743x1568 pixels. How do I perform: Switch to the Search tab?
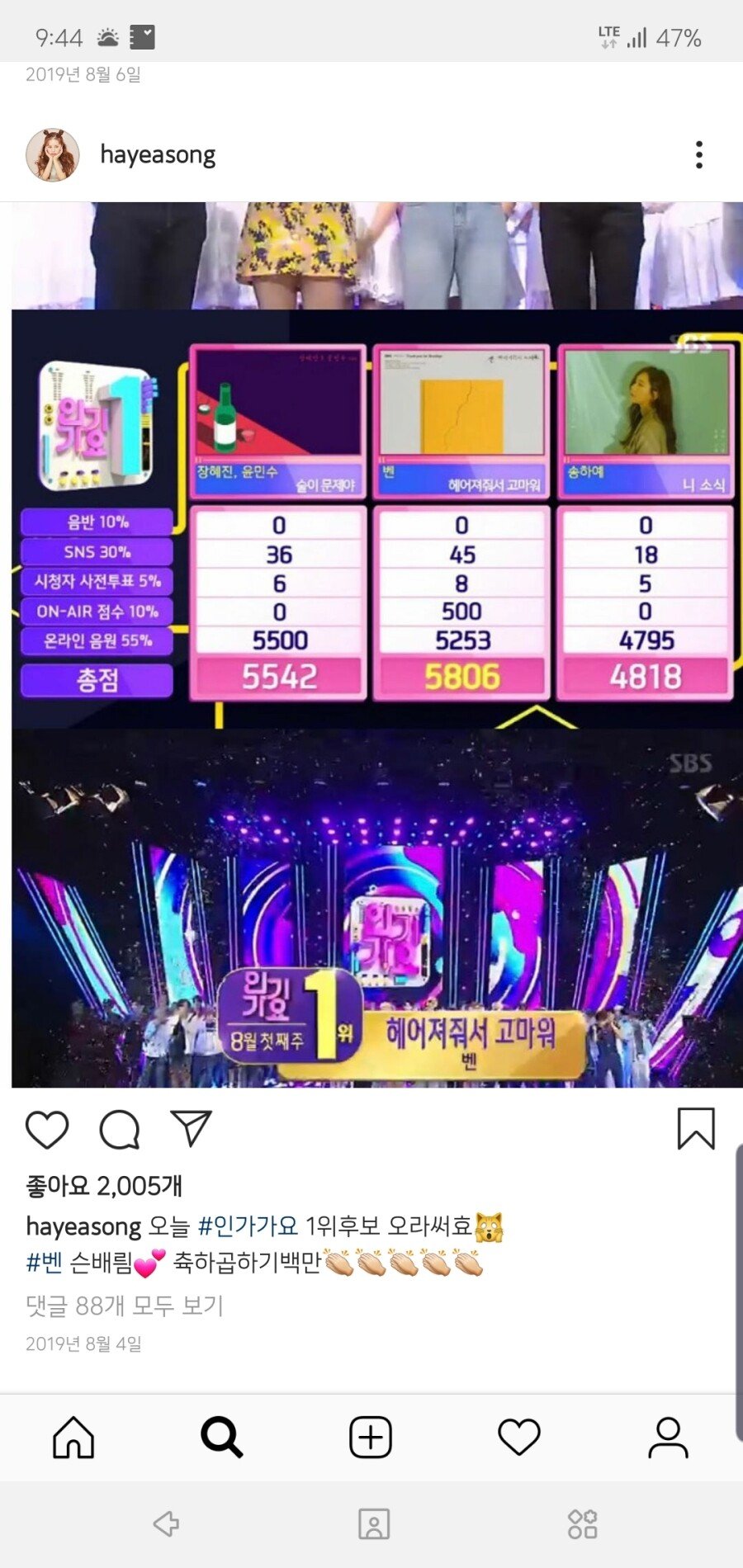[222, 1438]
